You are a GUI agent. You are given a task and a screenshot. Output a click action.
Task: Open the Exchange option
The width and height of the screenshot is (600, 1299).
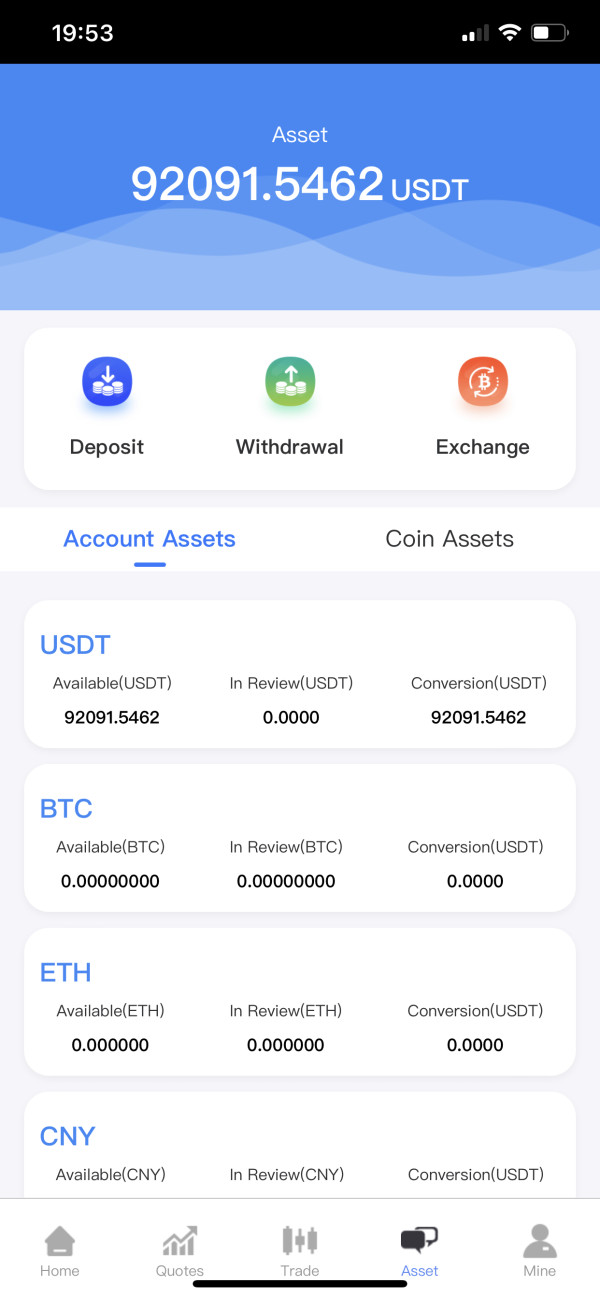click(483, 406)
